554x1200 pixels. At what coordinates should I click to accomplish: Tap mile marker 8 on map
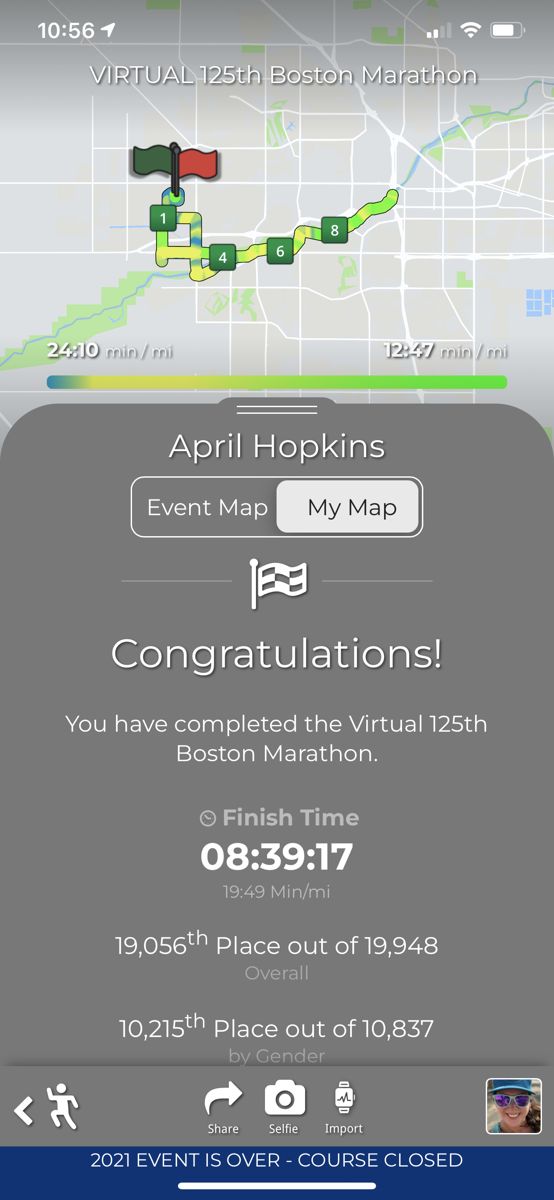point(334,230)
